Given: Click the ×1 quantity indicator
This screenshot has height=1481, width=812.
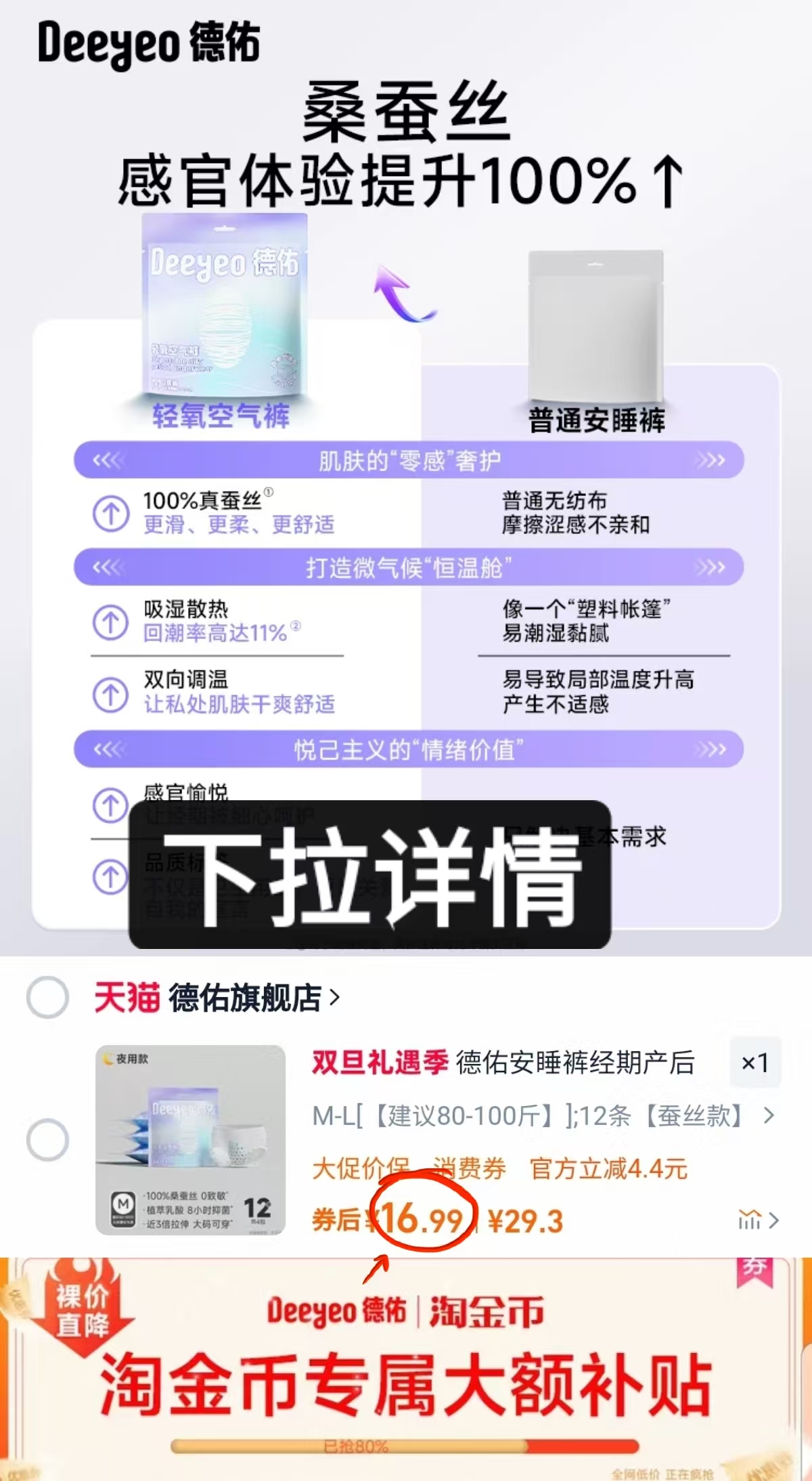Looking at the screenshot, I should [756, 1063].
